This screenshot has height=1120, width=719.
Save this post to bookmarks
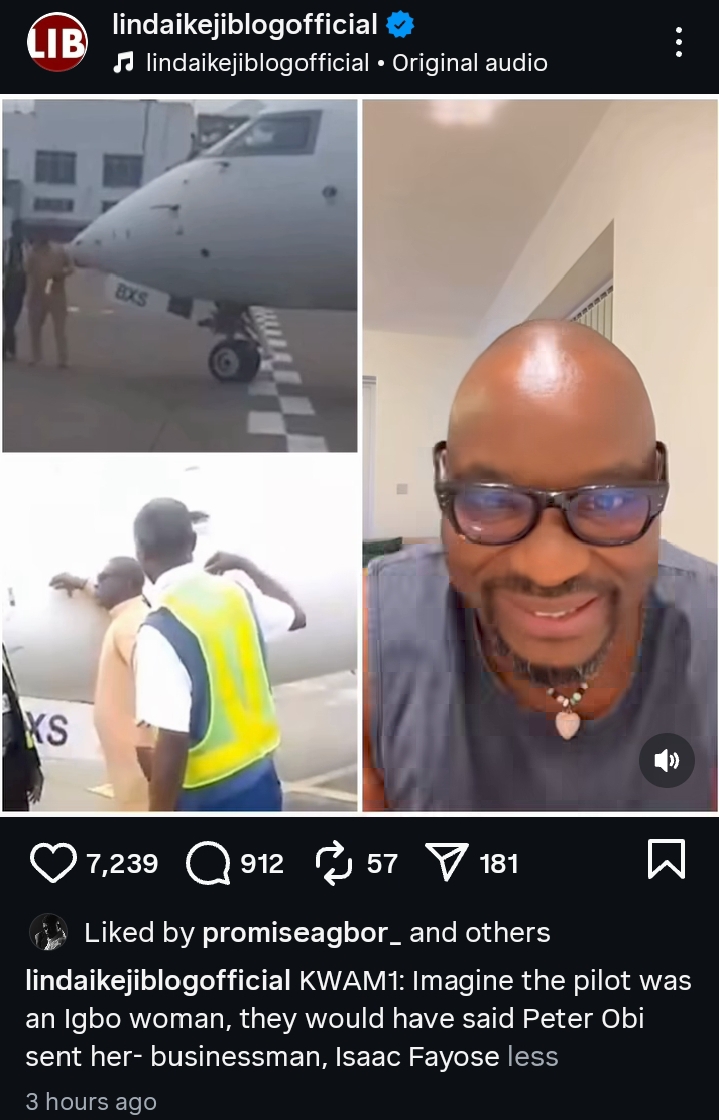(x=666, y=861)
